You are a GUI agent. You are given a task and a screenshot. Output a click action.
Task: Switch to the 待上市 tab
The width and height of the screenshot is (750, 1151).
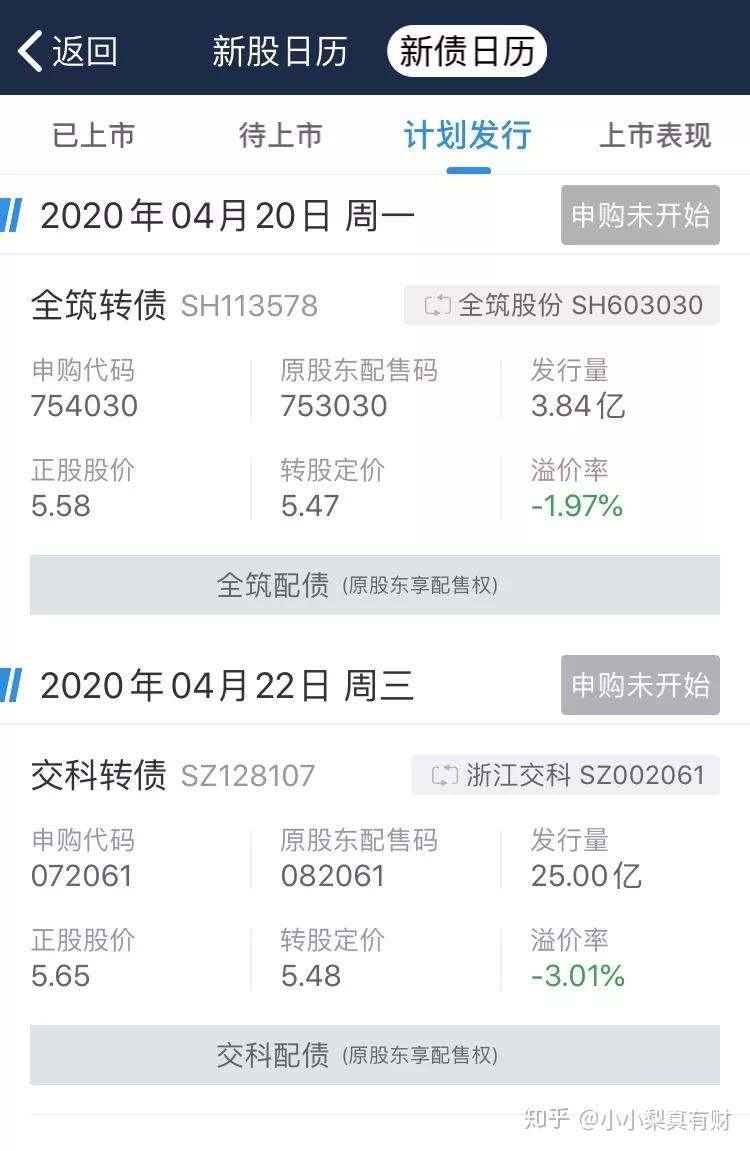[x=280, y=135]
